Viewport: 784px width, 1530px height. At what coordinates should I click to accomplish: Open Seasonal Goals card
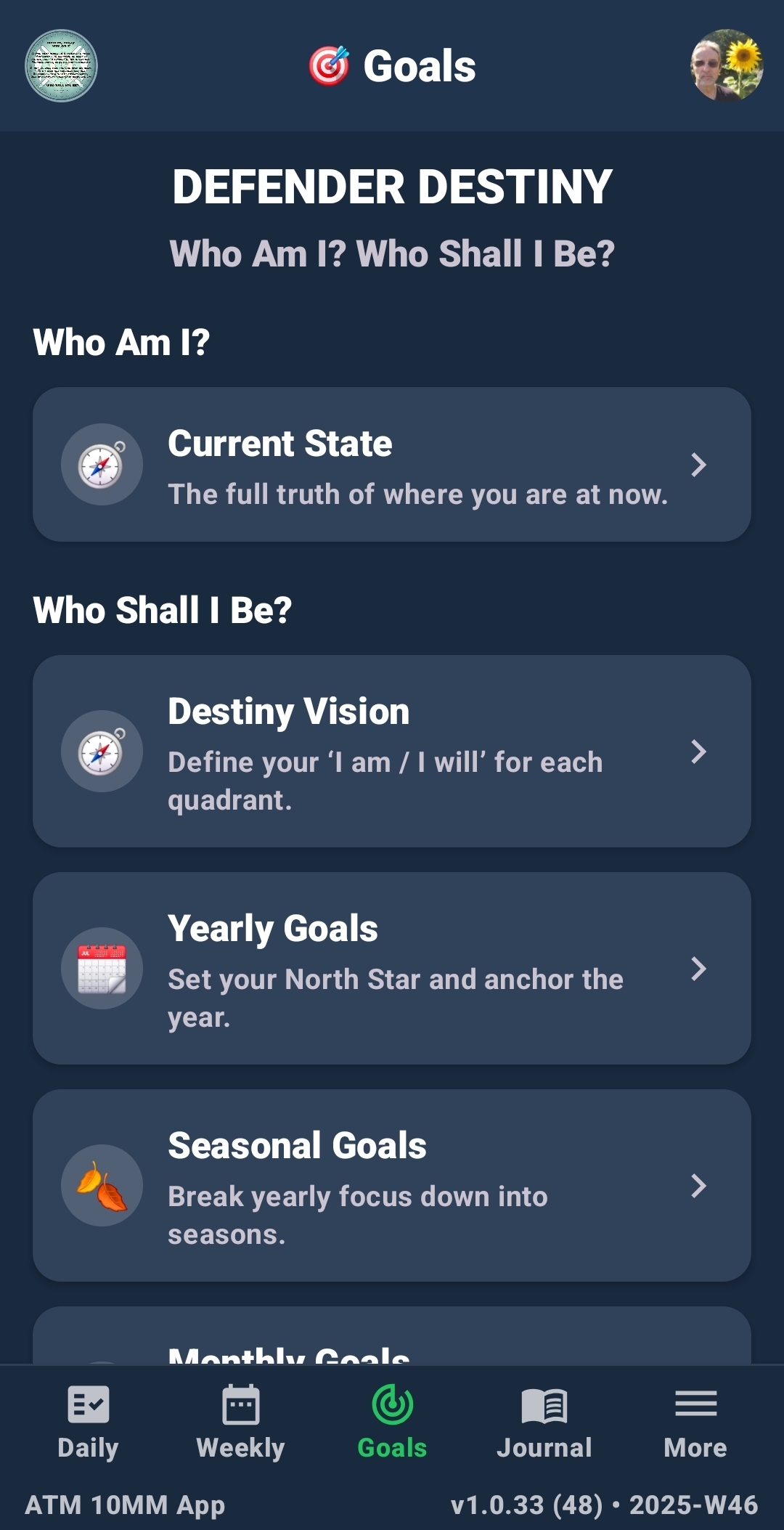[x=392, y=1185]
